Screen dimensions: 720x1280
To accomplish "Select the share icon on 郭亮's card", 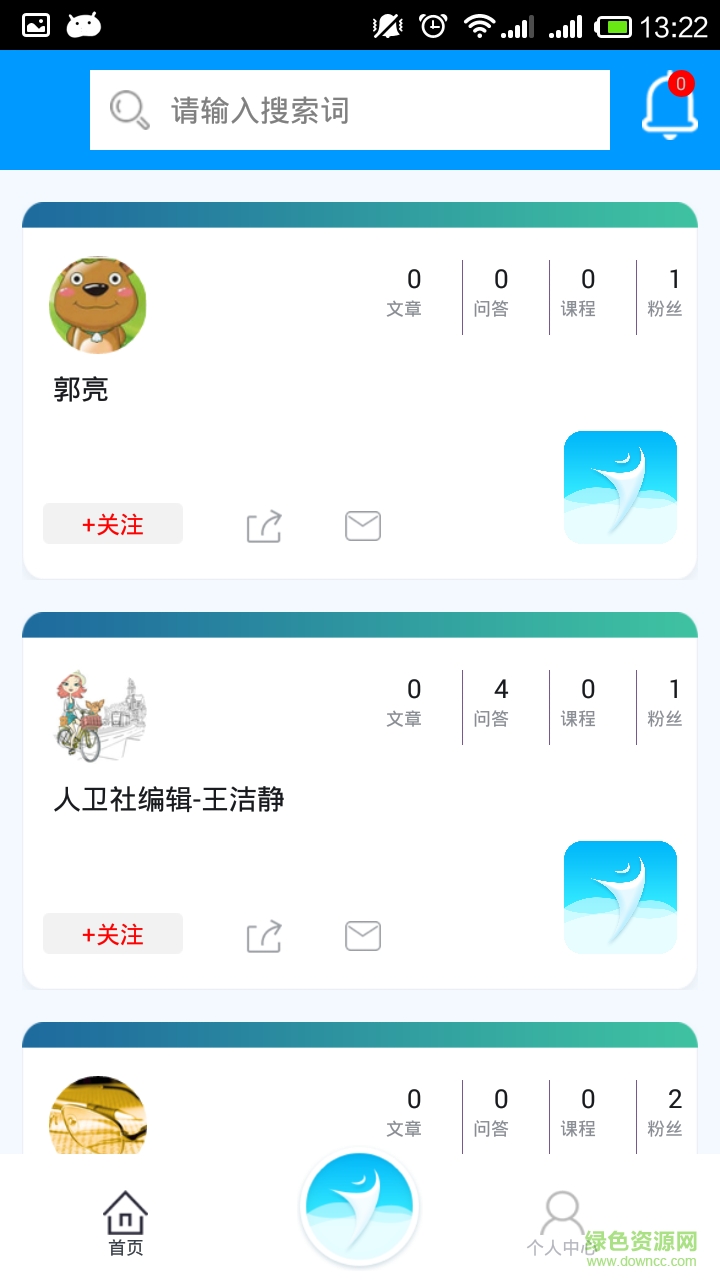I will click(x=262, y=525).
